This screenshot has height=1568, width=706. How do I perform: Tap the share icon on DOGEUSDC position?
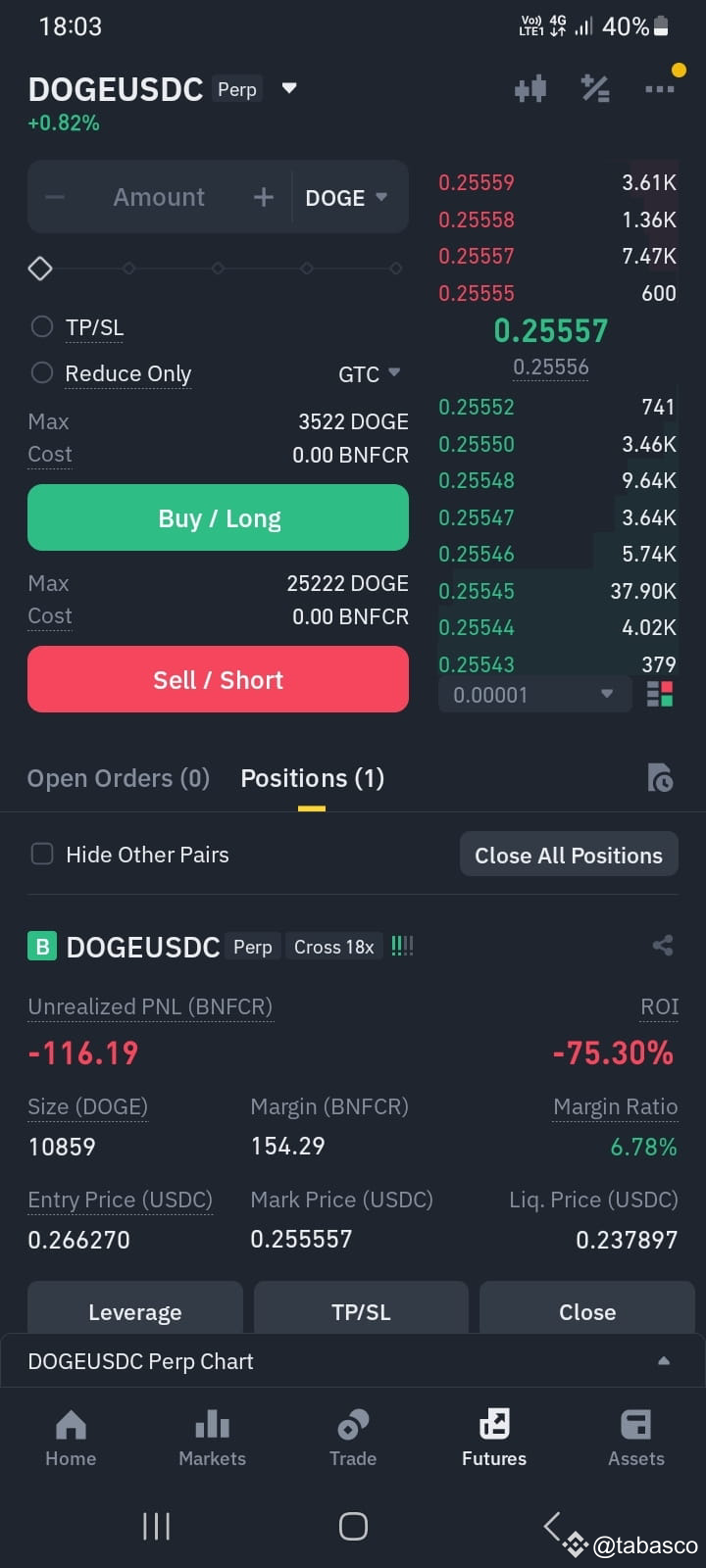click(662, 945)
